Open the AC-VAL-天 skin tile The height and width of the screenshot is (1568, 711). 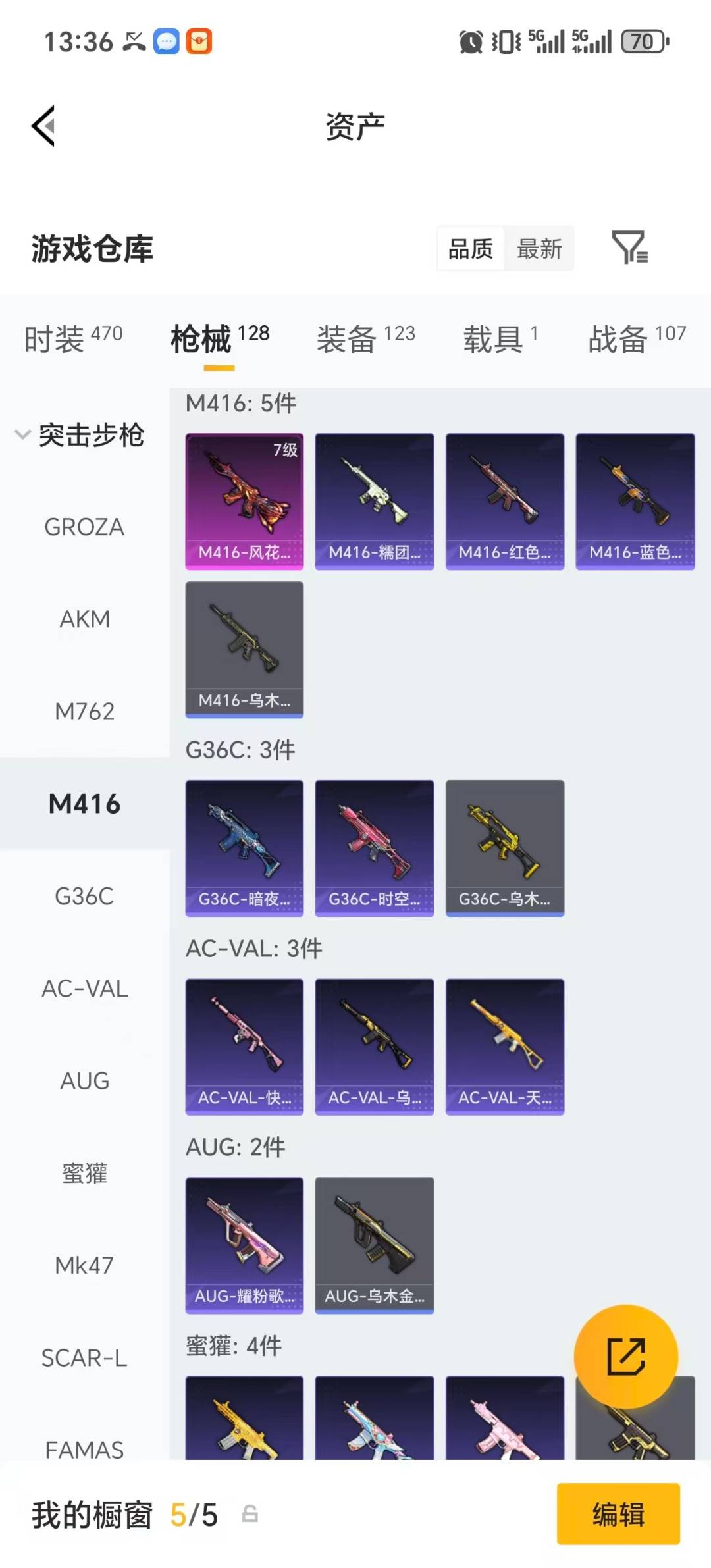[504, 1047]
